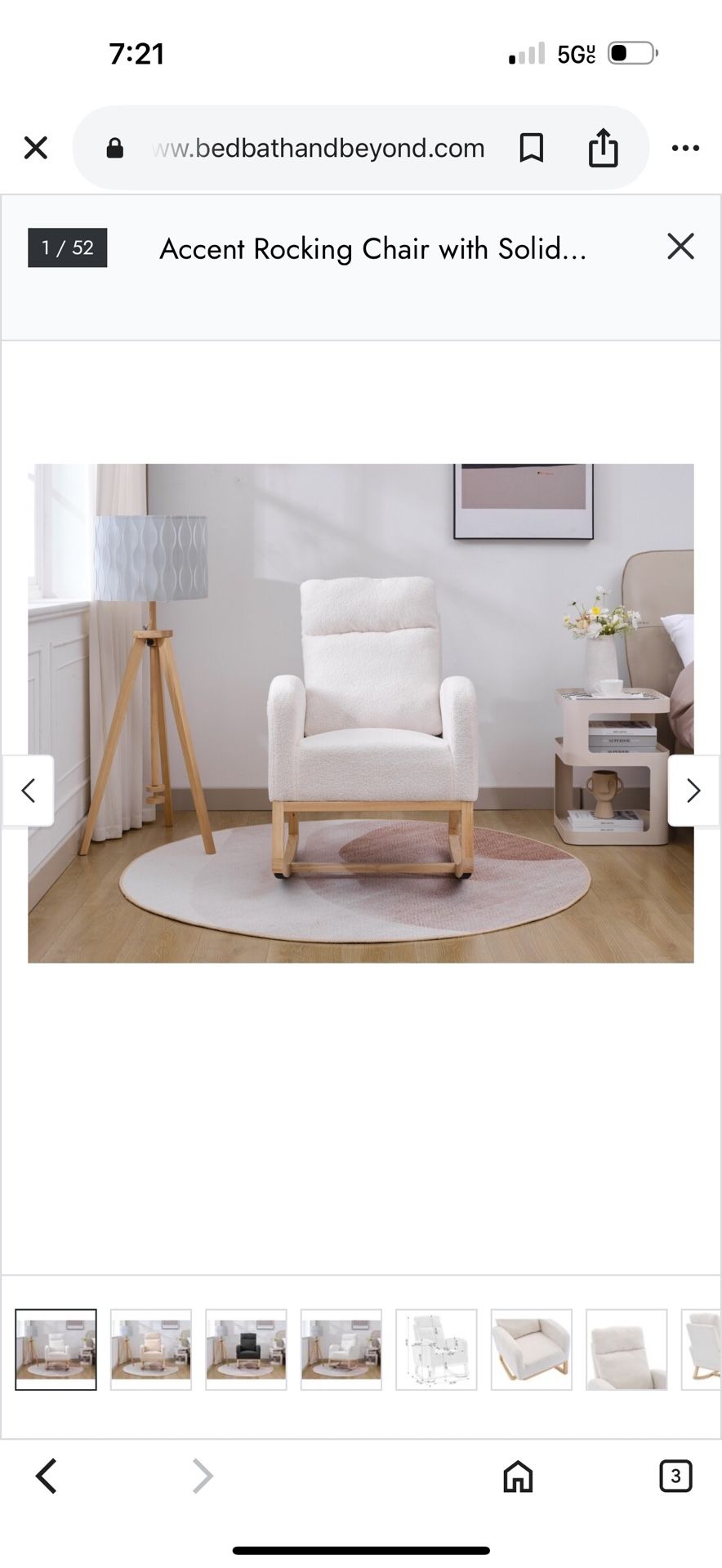Close the in-app browser
The height and width of the screenshot is (1568, 722).
pyautogui.click(x=36, y=148)
